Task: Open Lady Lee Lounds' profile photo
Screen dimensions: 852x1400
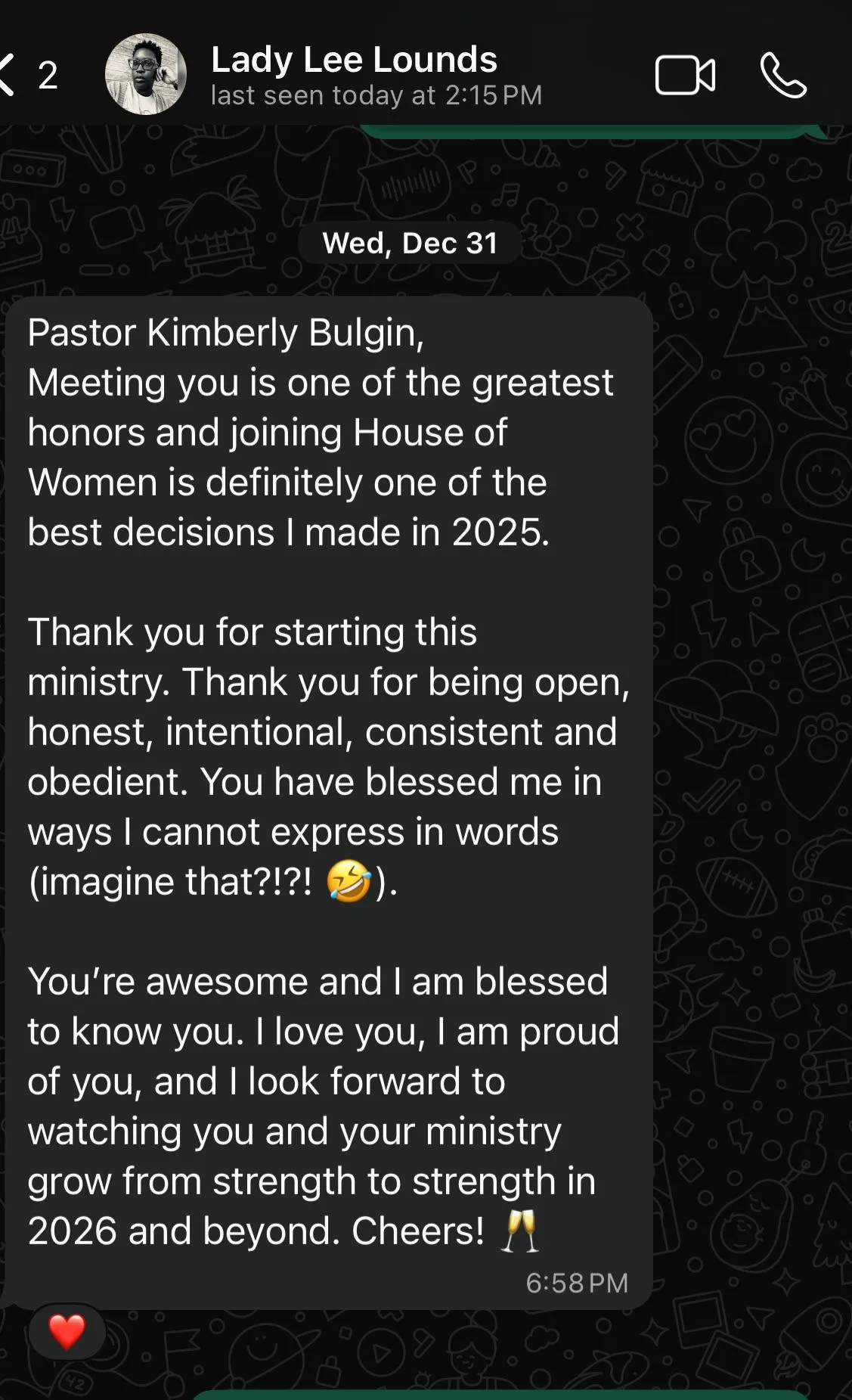Action: tap(145, 74)
